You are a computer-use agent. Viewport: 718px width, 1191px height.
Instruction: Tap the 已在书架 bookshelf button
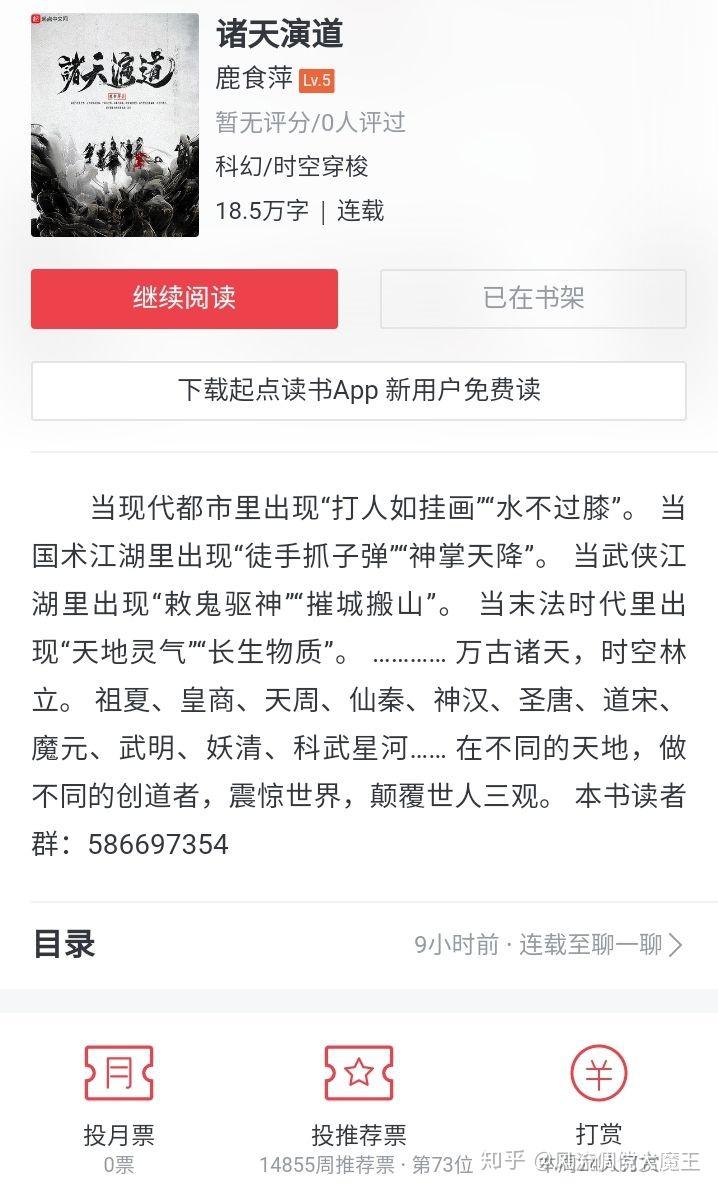tap(533, 299)
